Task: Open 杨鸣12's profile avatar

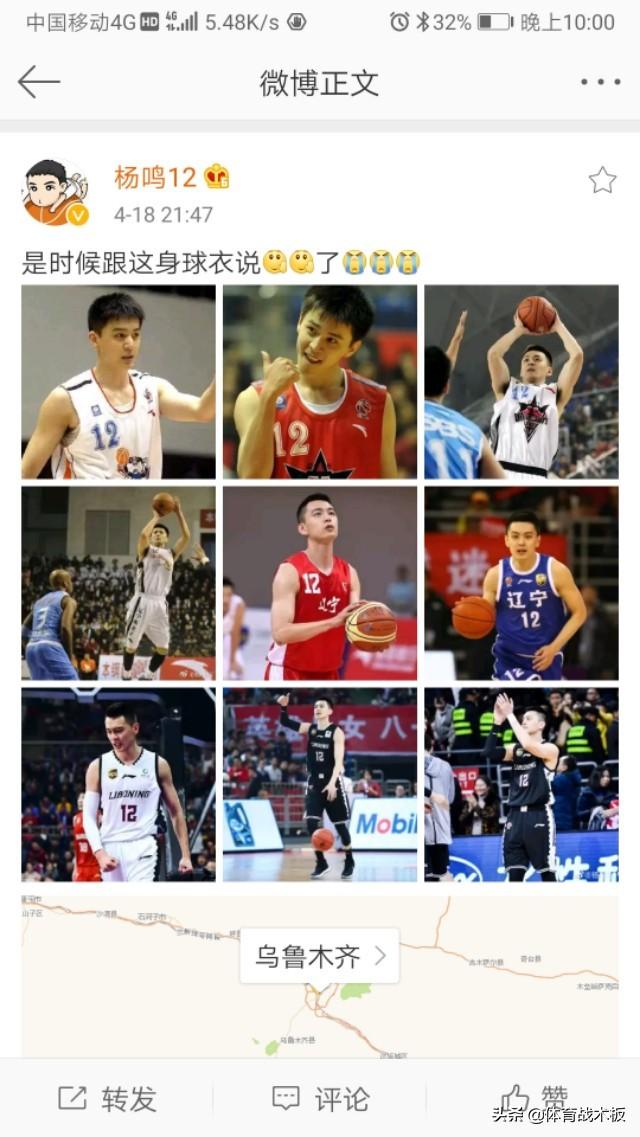Action: [55, 192]
